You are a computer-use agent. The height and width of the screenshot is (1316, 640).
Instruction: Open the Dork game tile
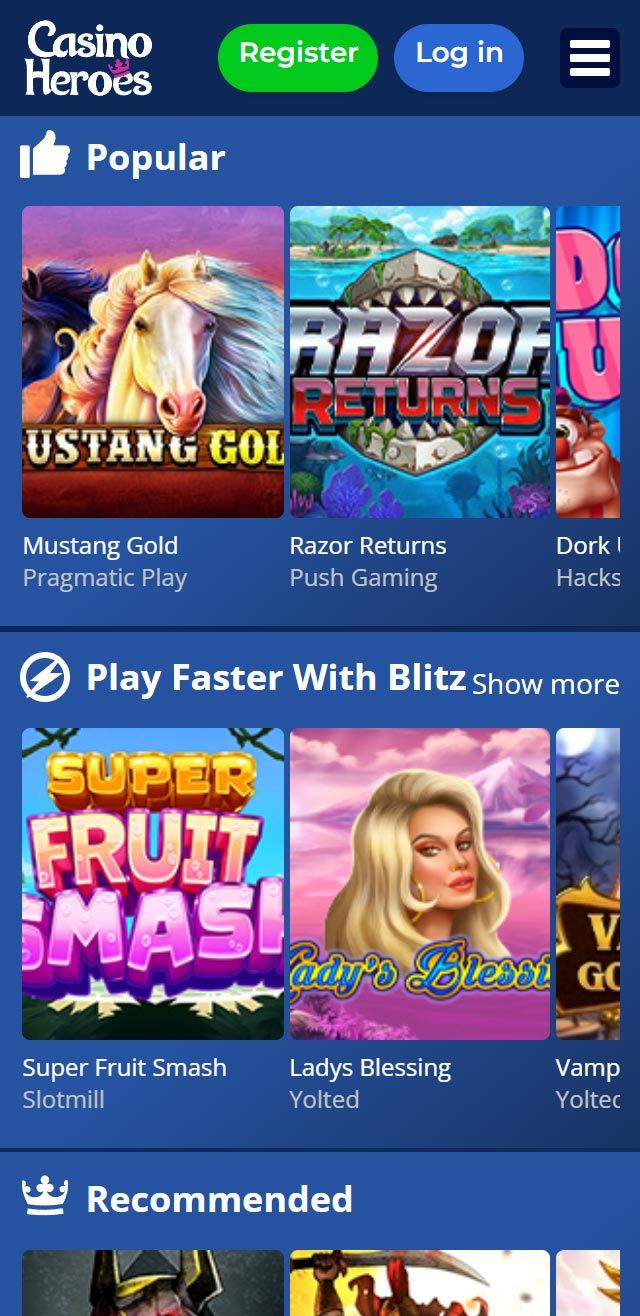pyautogui.click(x=590, y=362)
